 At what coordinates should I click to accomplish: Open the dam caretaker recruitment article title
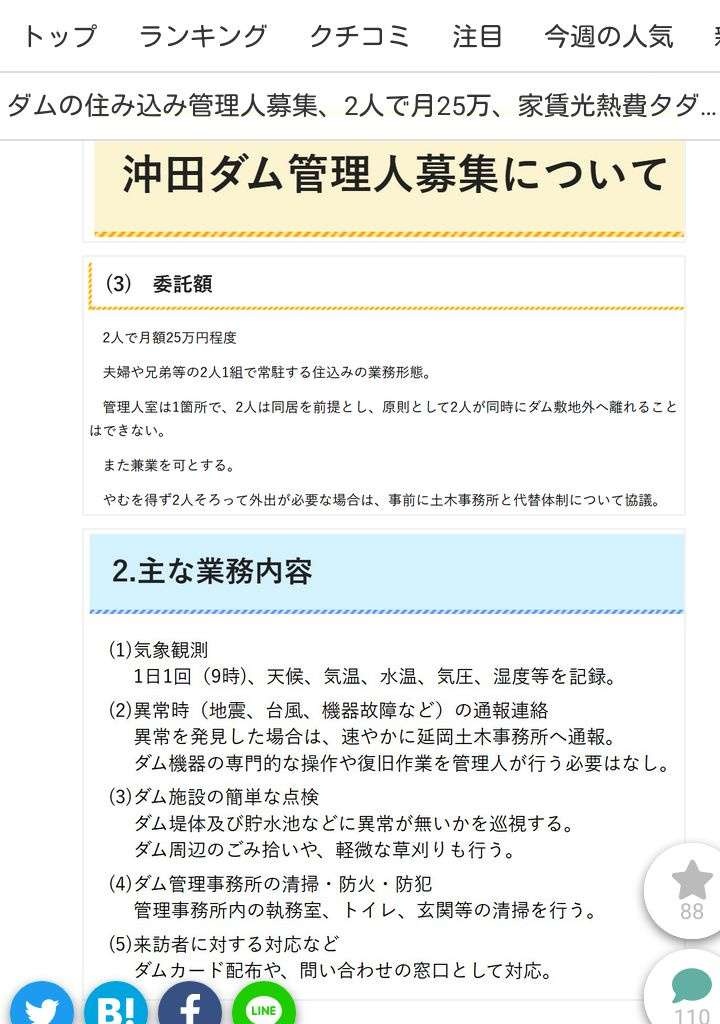pos(360,105)
